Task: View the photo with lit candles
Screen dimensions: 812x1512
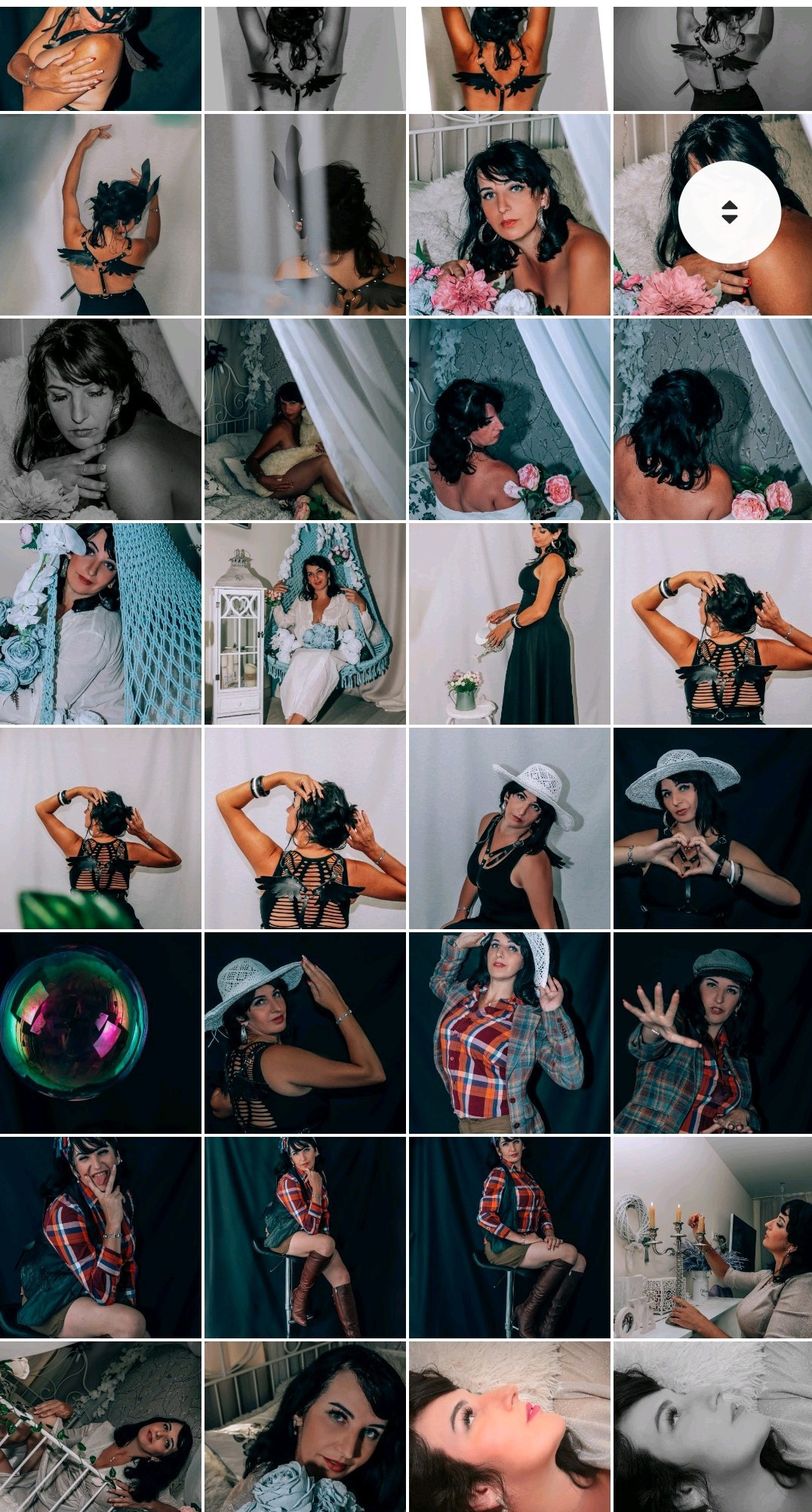Action: pyautogui.click(x=712, y=1236)
